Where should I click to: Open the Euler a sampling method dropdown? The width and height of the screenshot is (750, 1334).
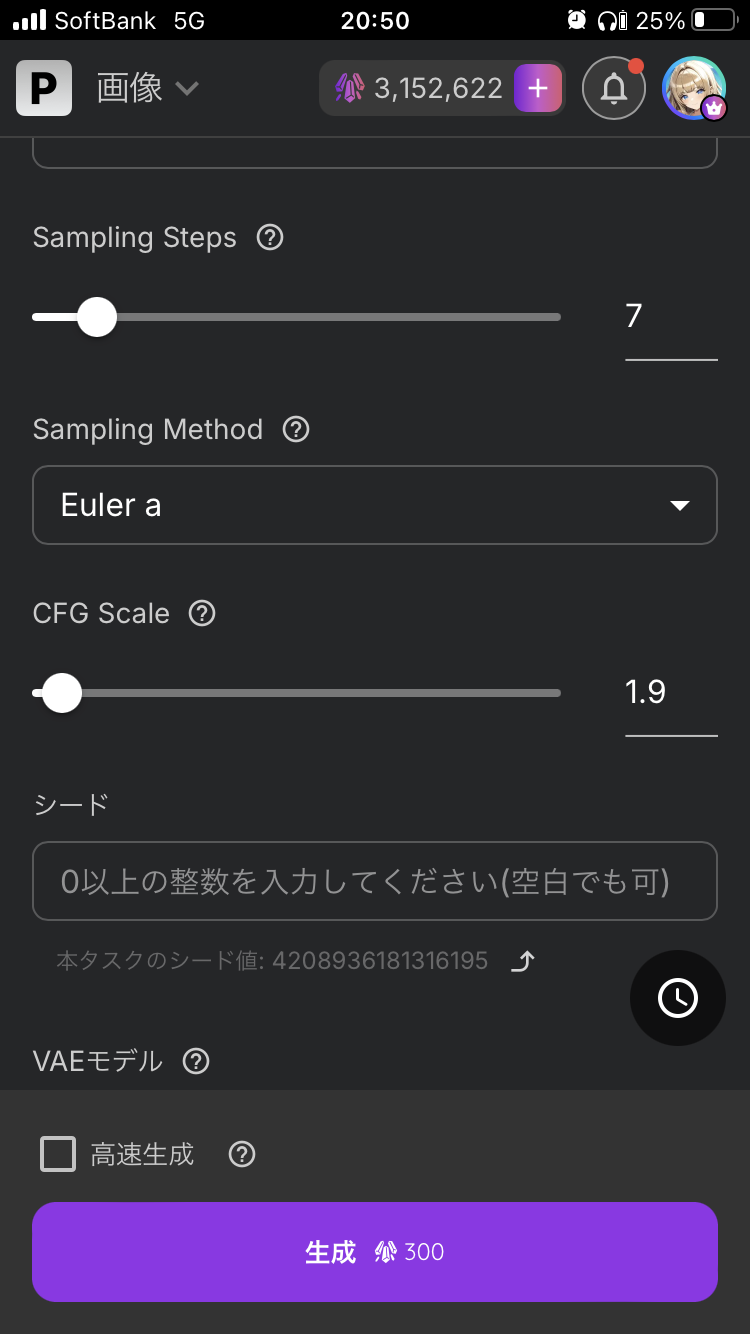[x=375, y=505]
